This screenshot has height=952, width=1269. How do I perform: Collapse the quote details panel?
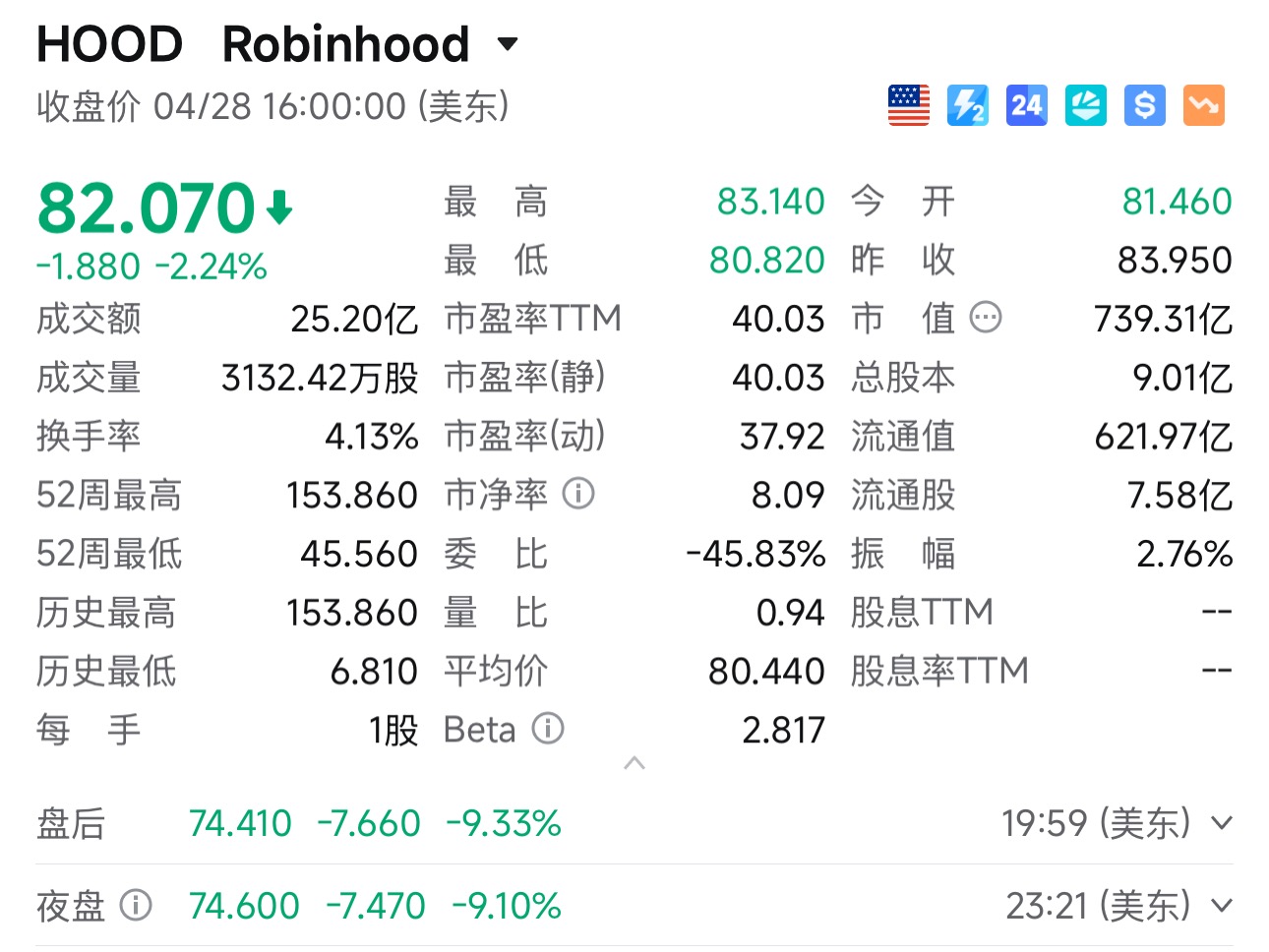pyautogui.click(x=634, y=763)
